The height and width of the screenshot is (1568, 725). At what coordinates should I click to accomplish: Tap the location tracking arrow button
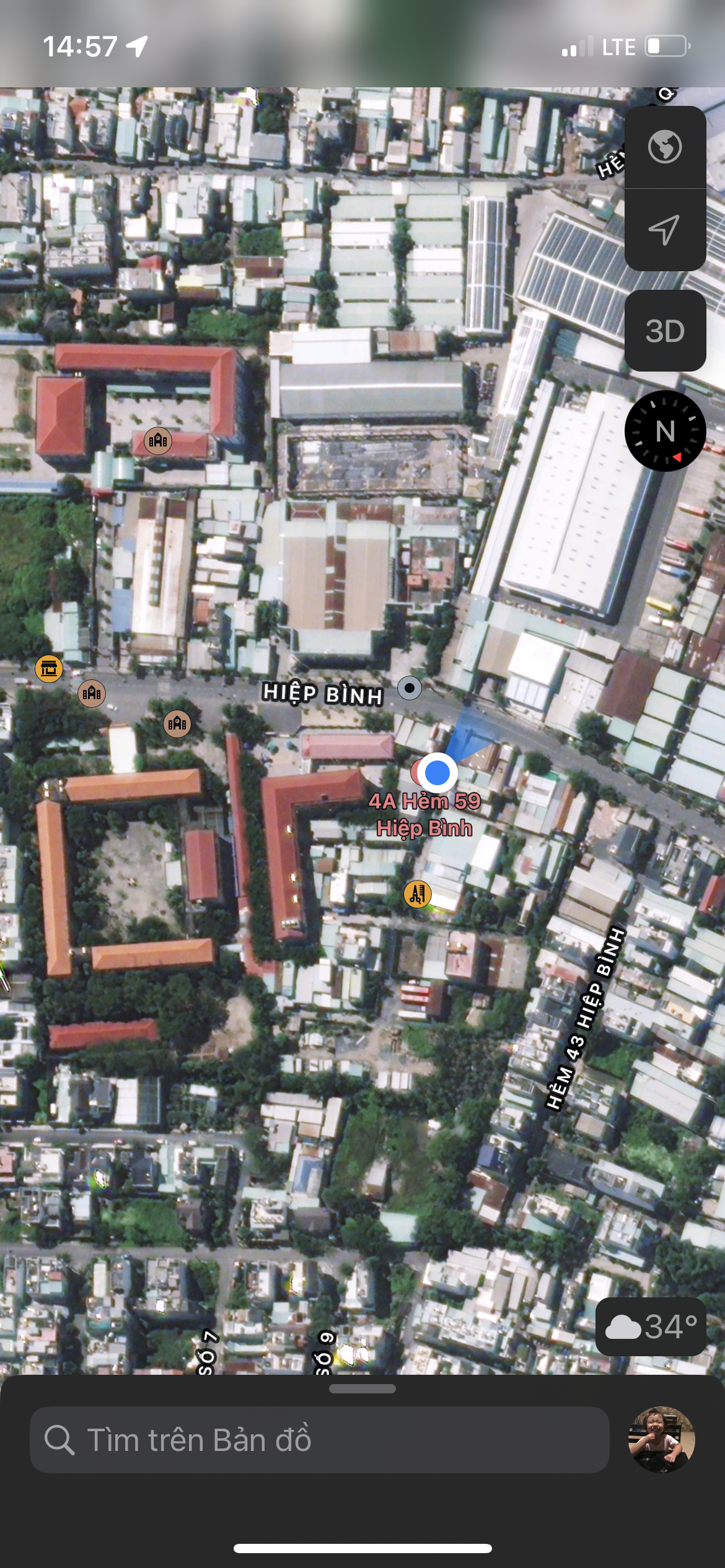click(x=665, y=230)
